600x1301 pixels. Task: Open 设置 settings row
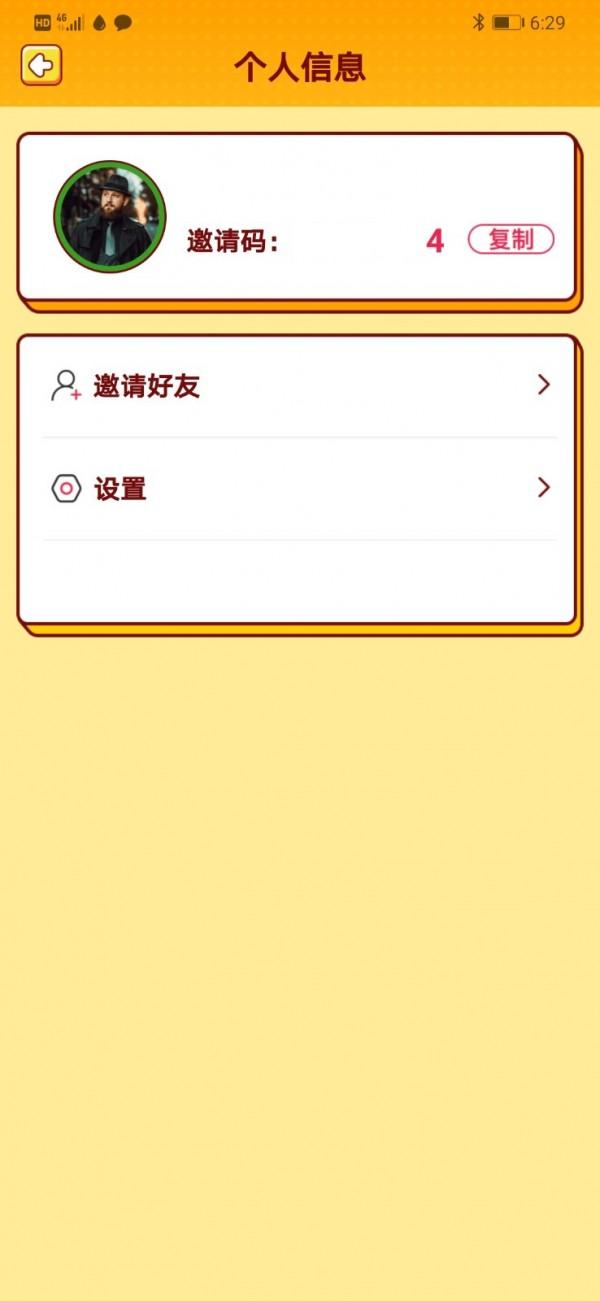coord(299,489)
